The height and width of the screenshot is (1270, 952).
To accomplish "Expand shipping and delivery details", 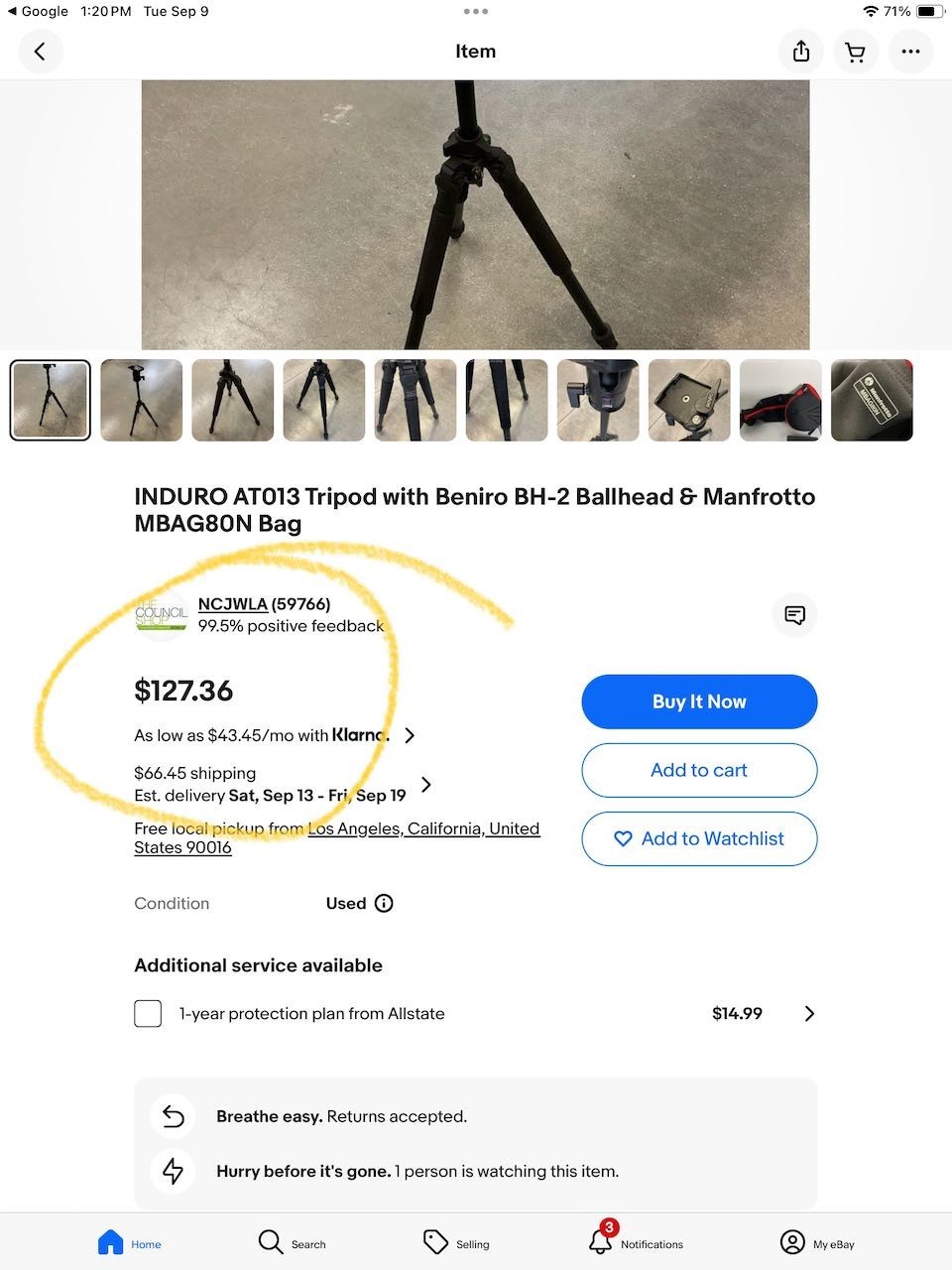I will pos(426,785).
